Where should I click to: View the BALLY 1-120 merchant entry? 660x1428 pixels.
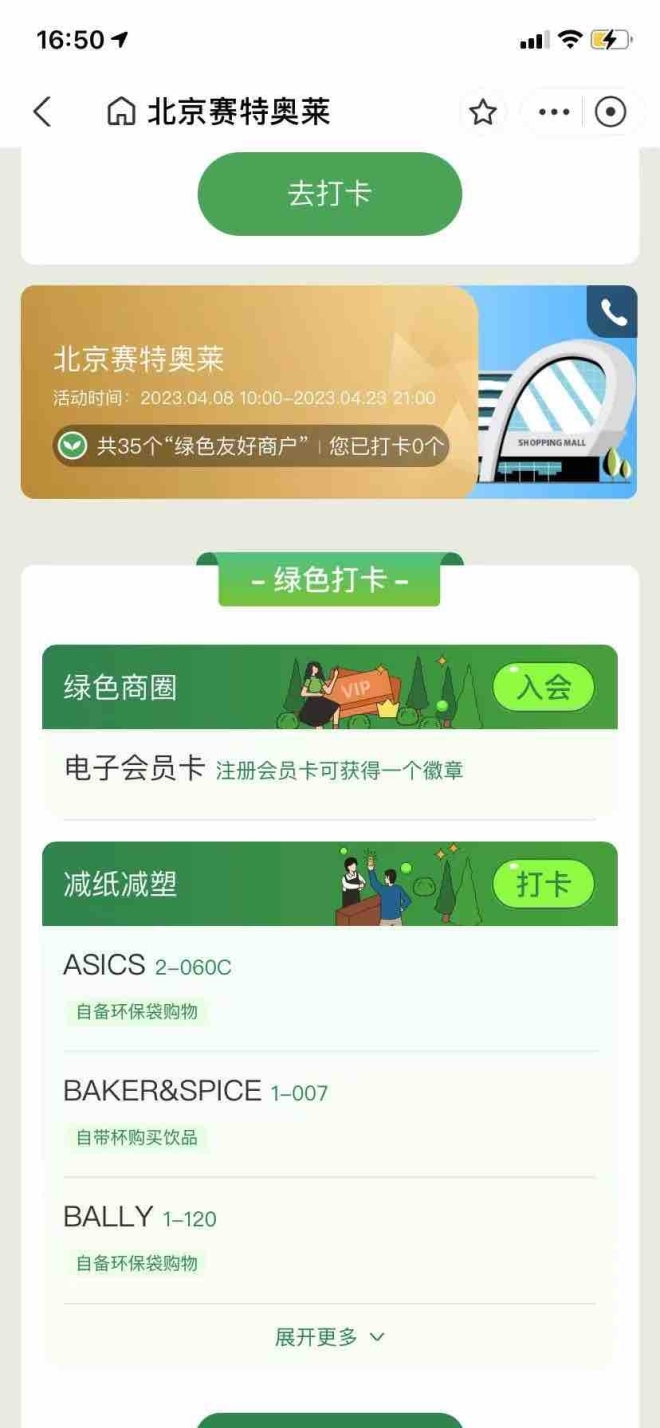coord(328,1239)
